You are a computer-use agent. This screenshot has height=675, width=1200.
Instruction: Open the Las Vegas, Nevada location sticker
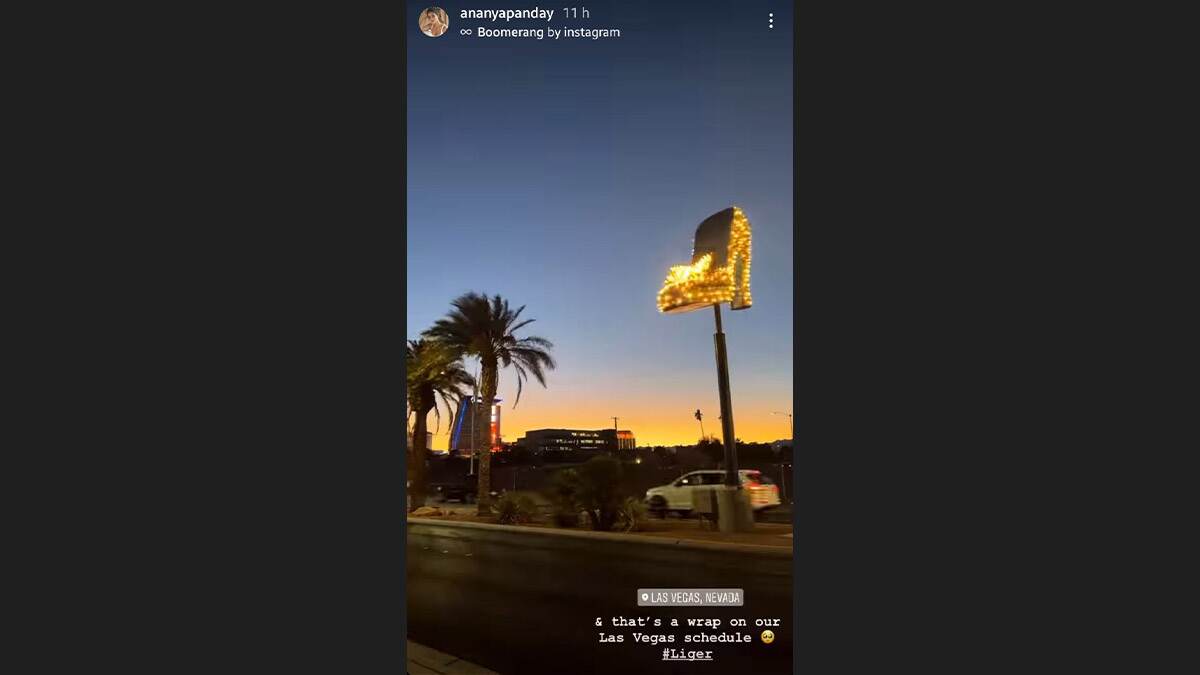point(691,597)
